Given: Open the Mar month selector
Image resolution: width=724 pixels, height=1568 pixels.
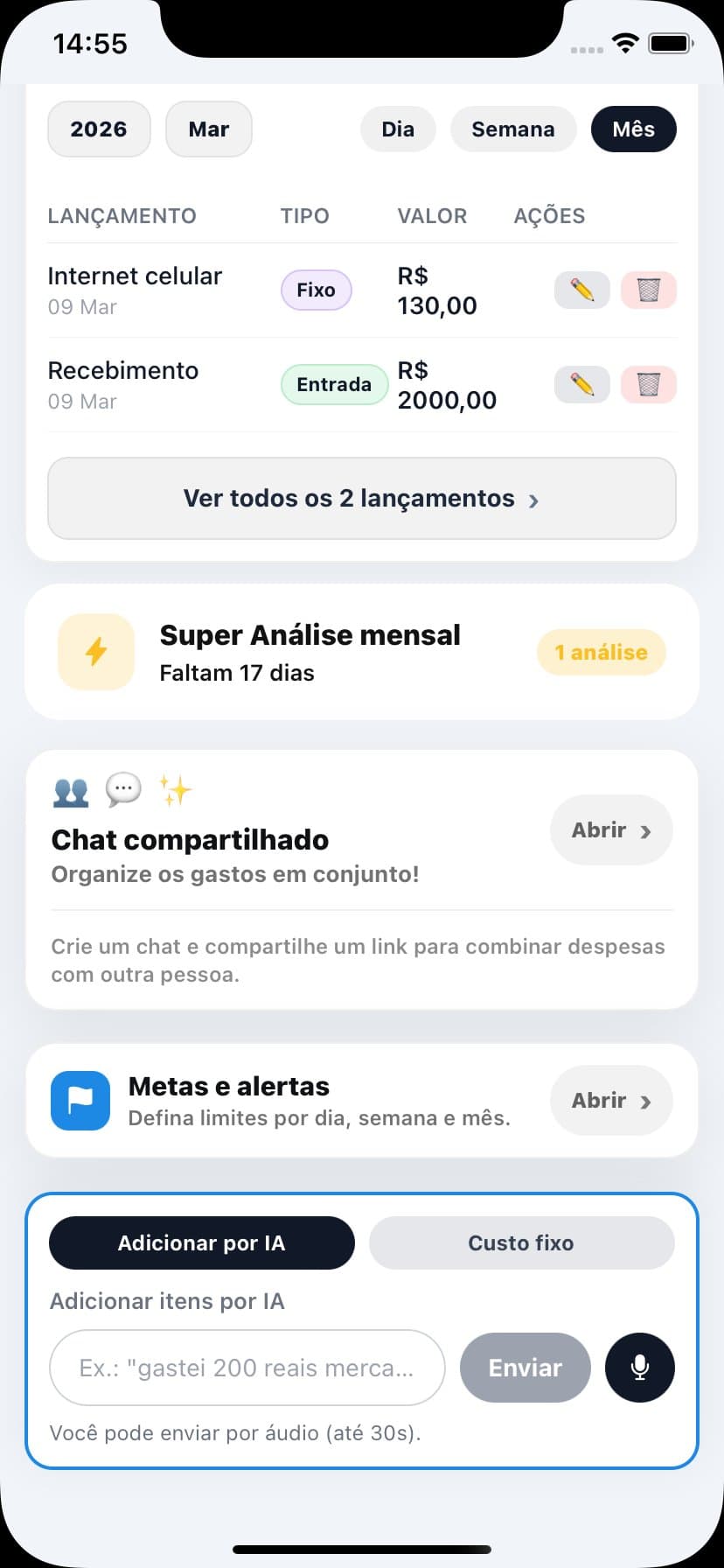Looking at the screenshot, I should pyautogui.click(x=208, y=129).
